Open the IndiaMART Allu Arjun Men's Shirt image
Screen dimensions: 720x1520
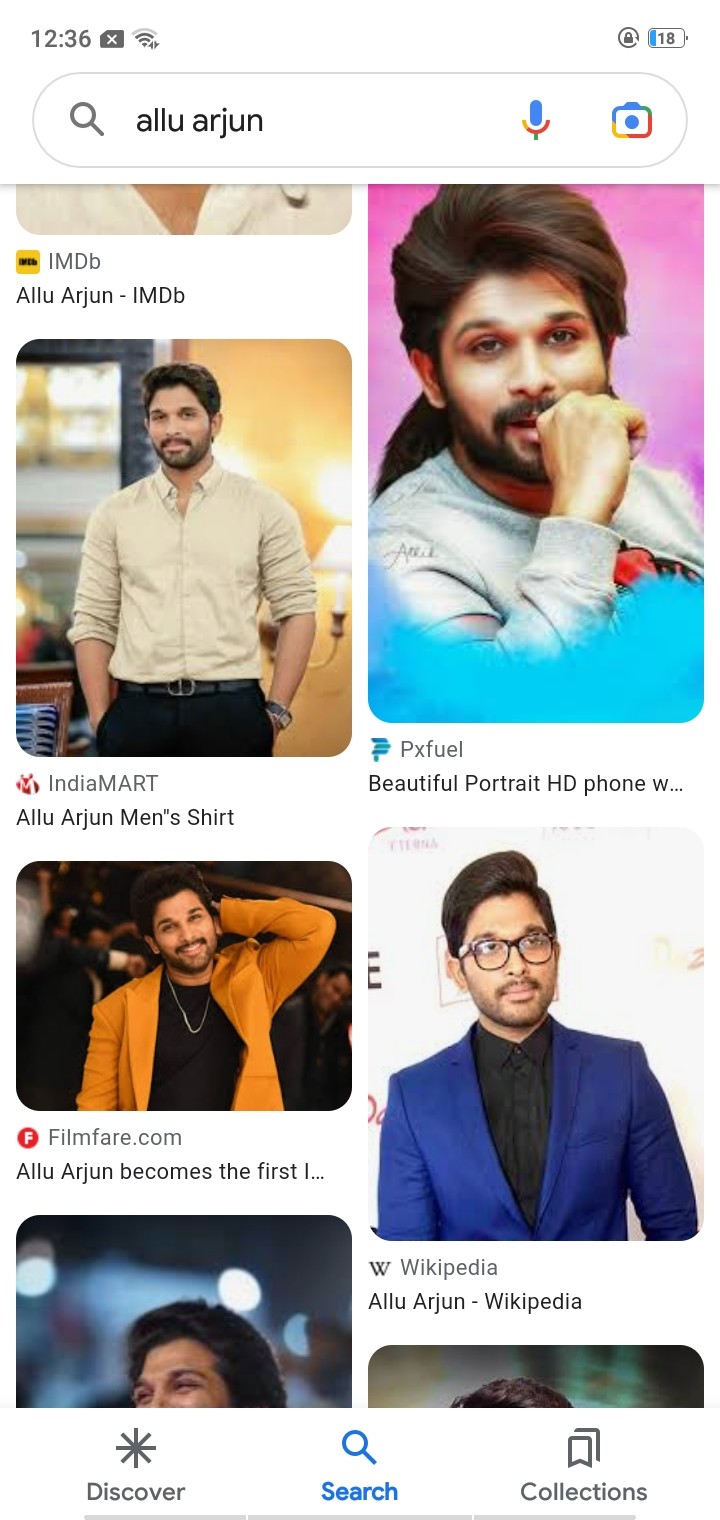(184, 547)
